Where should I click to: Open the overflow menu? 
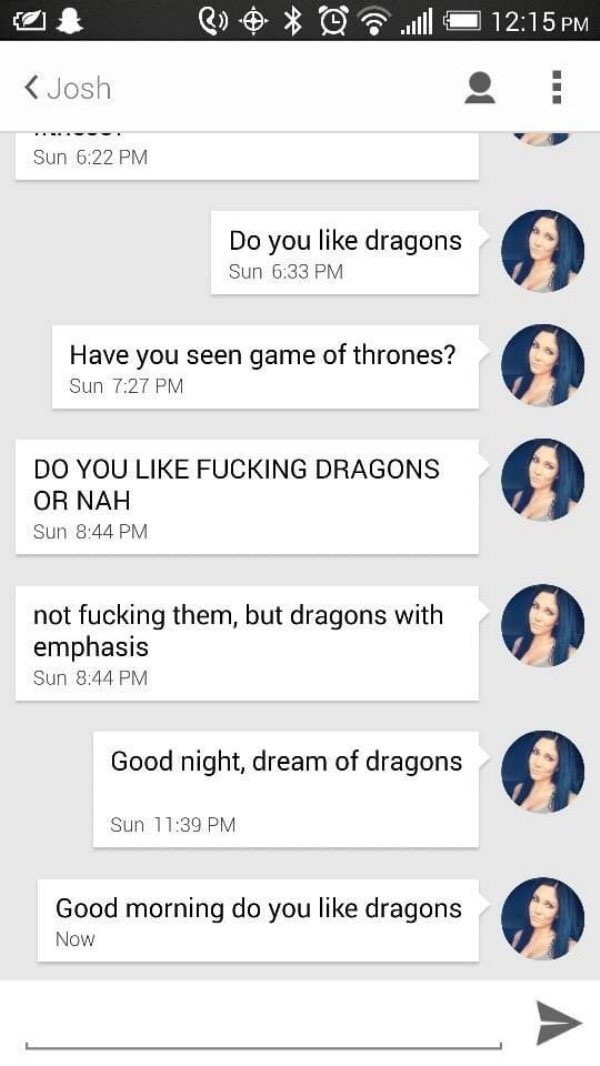(557, 88)
